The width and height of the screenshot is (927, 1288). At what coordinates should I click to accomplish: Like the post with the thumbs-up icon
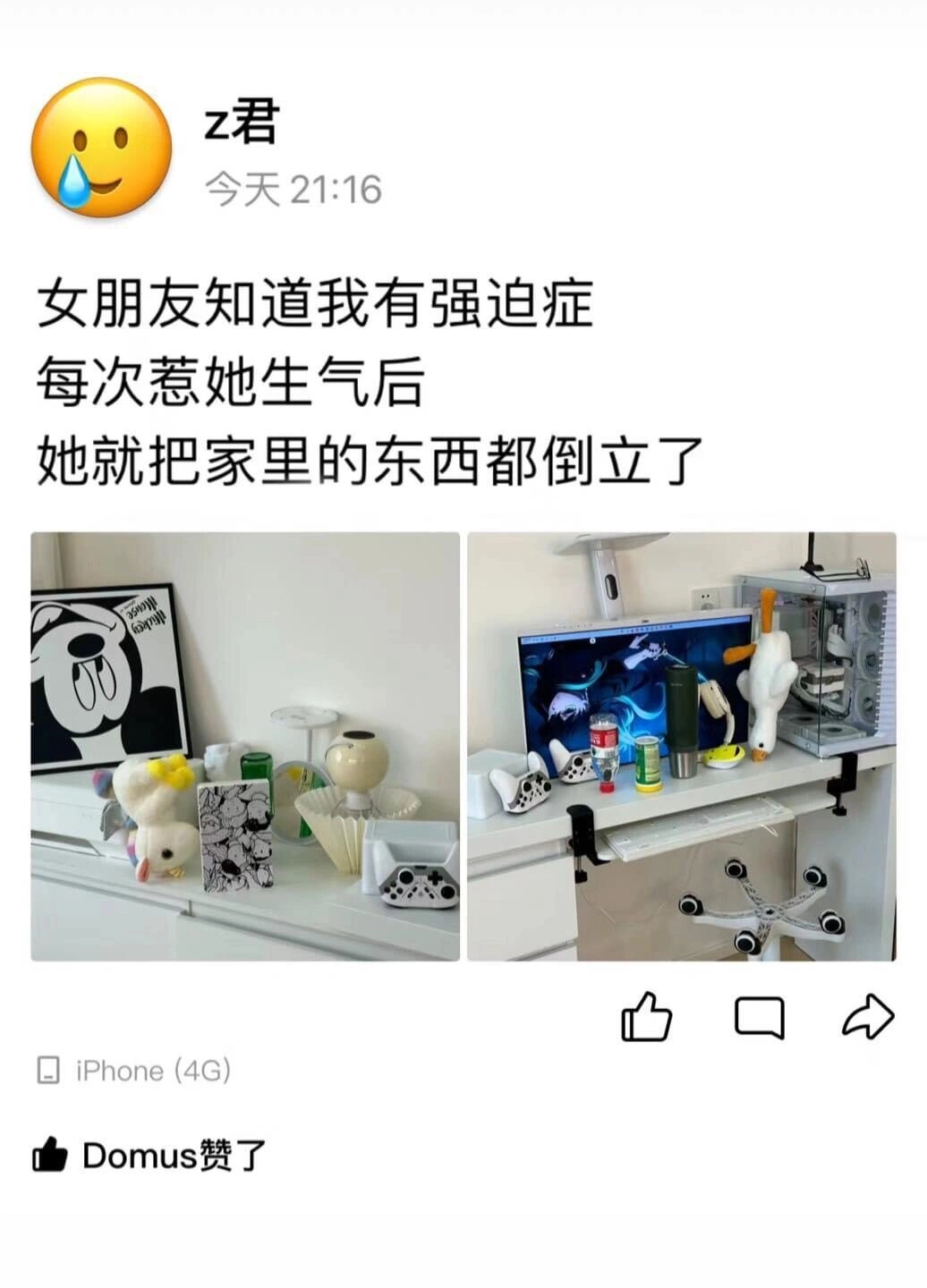point(646,1015)
